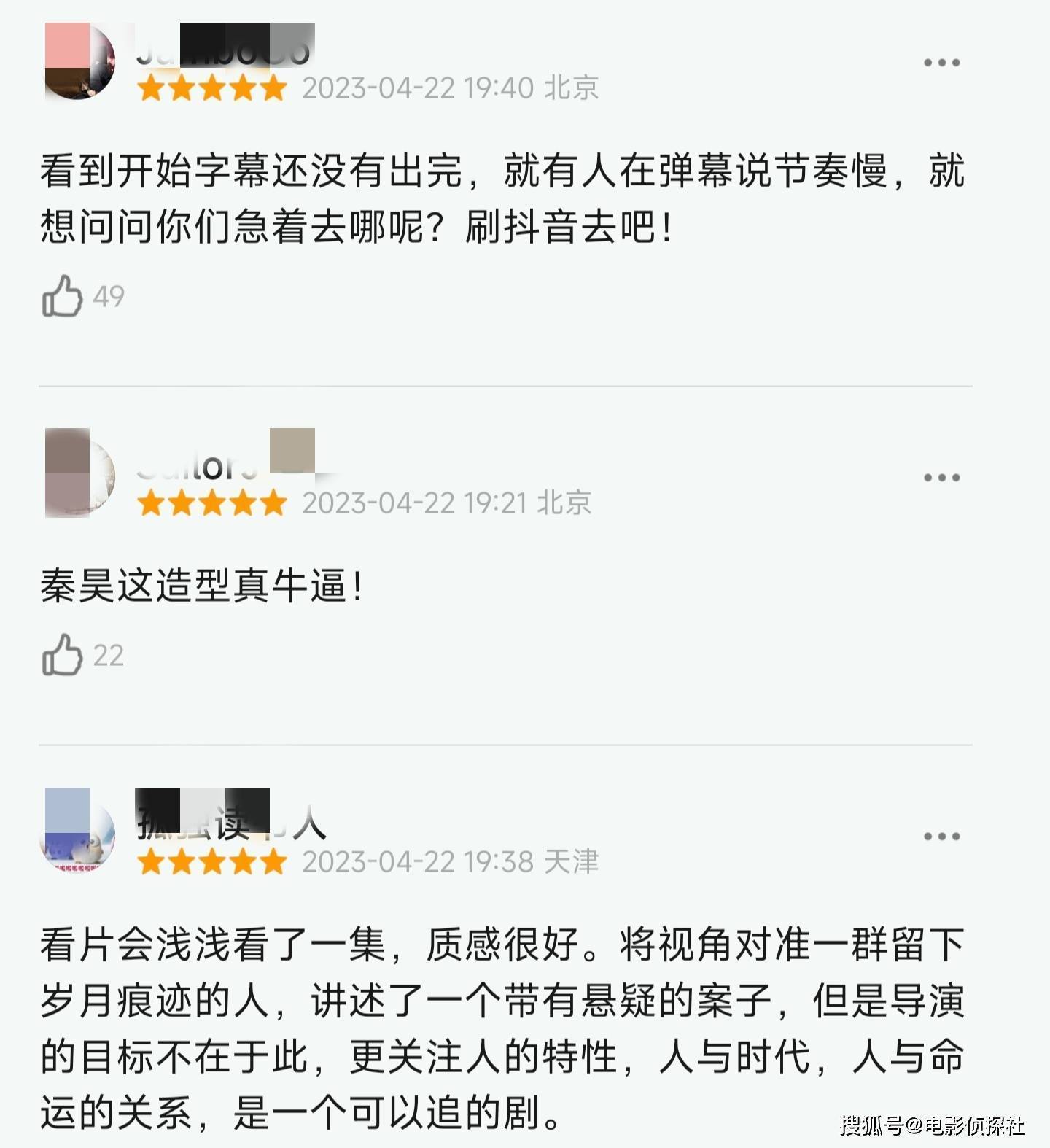This screenshot has width=1050, height=1148.
Task: Open avatar of the 19:21 北京 reviewer
Action: tap(79, 473)
